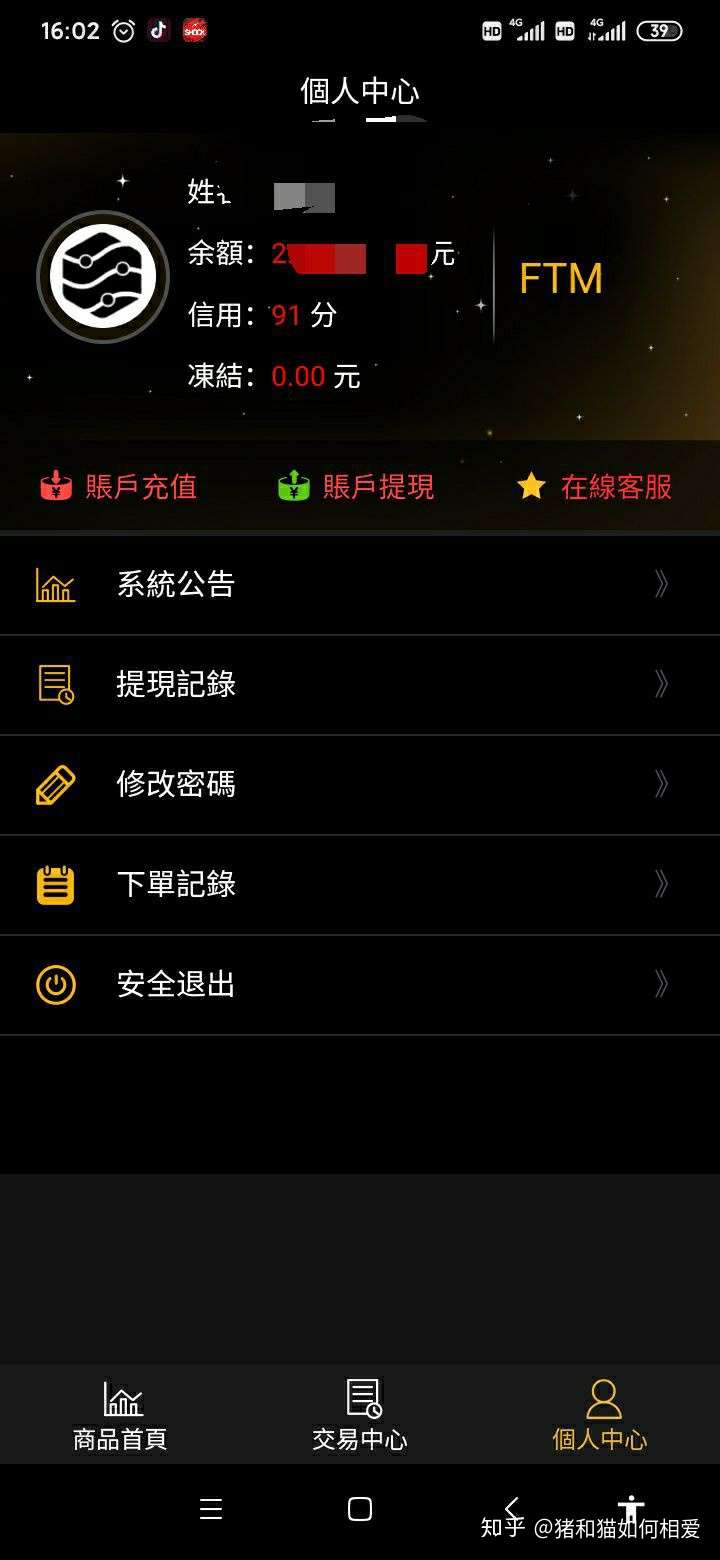720x1560 pixels.
Task: Switch to the 交易中心 tab
Action: click(x=360, y=1415)
